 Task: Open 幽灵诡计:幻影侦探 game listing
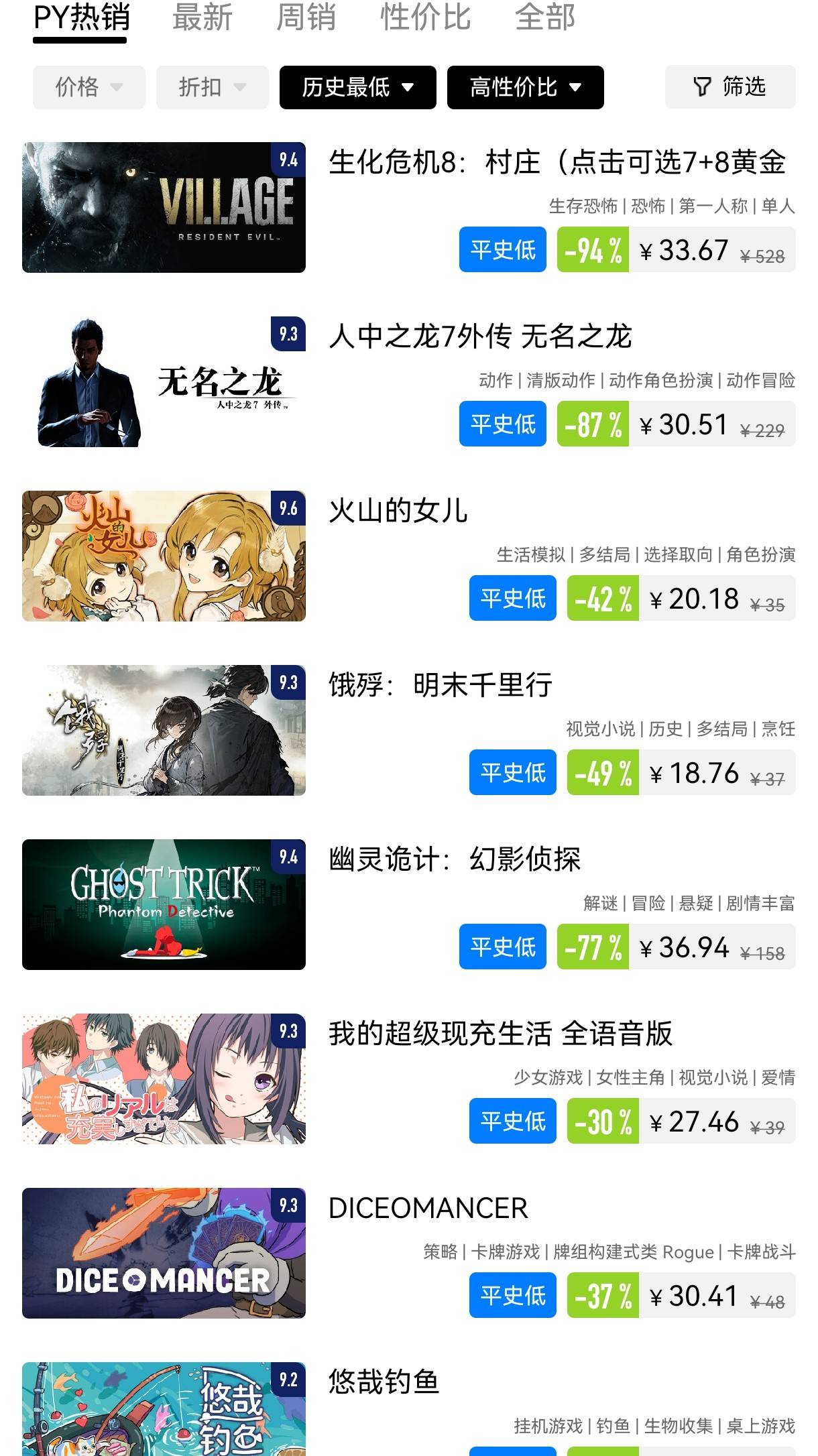[x=455, y=859]
